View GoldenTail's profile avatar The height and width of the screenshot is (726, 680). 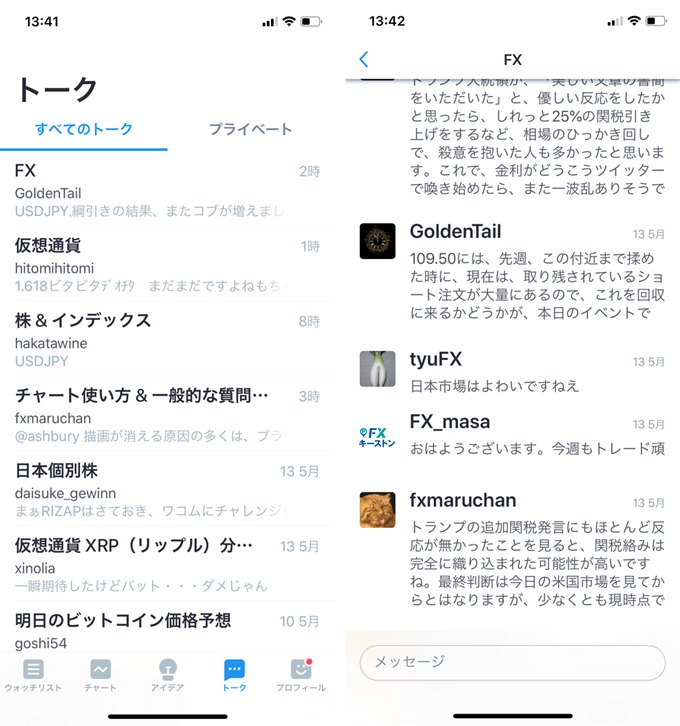pos(378,241)
